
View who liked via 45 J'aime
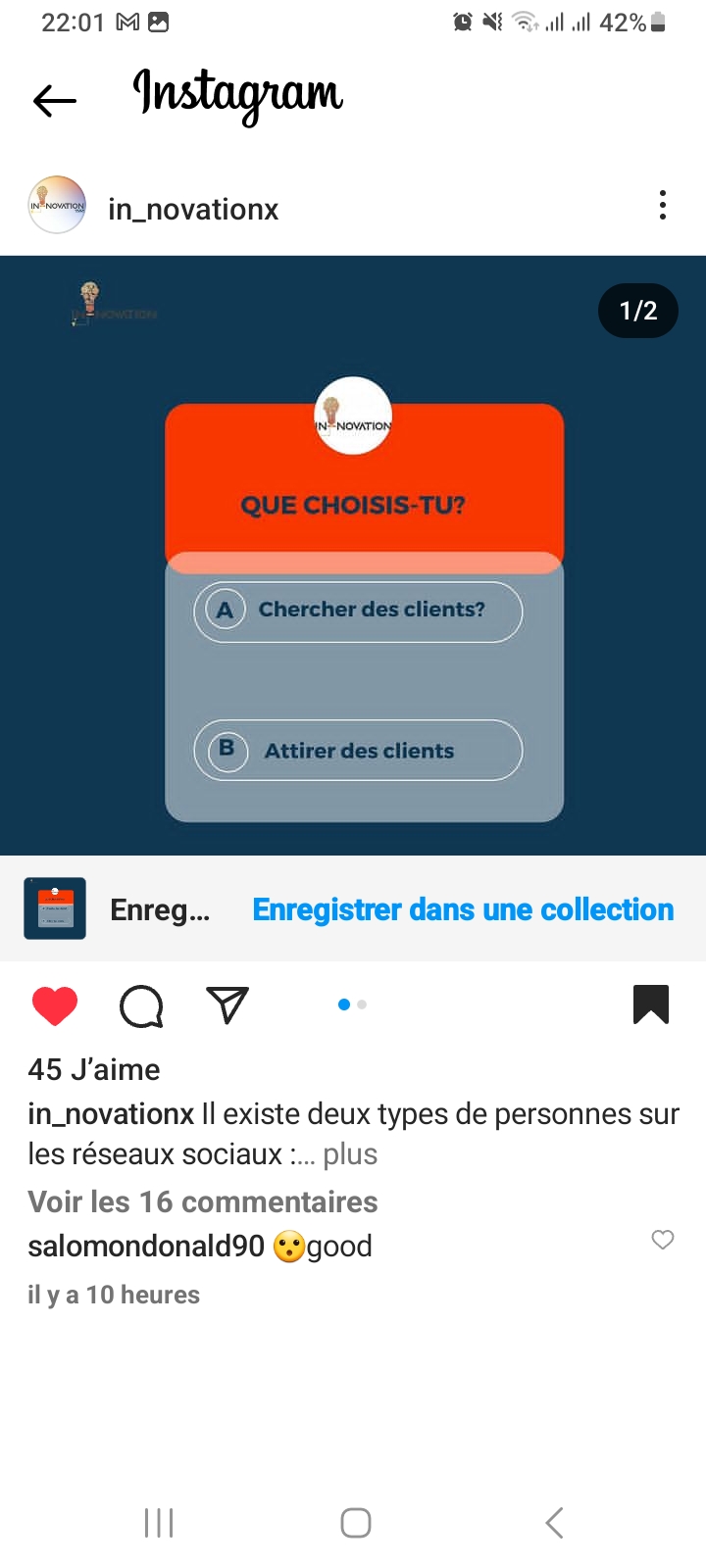pyautogui.click(x=94, y=1069)
